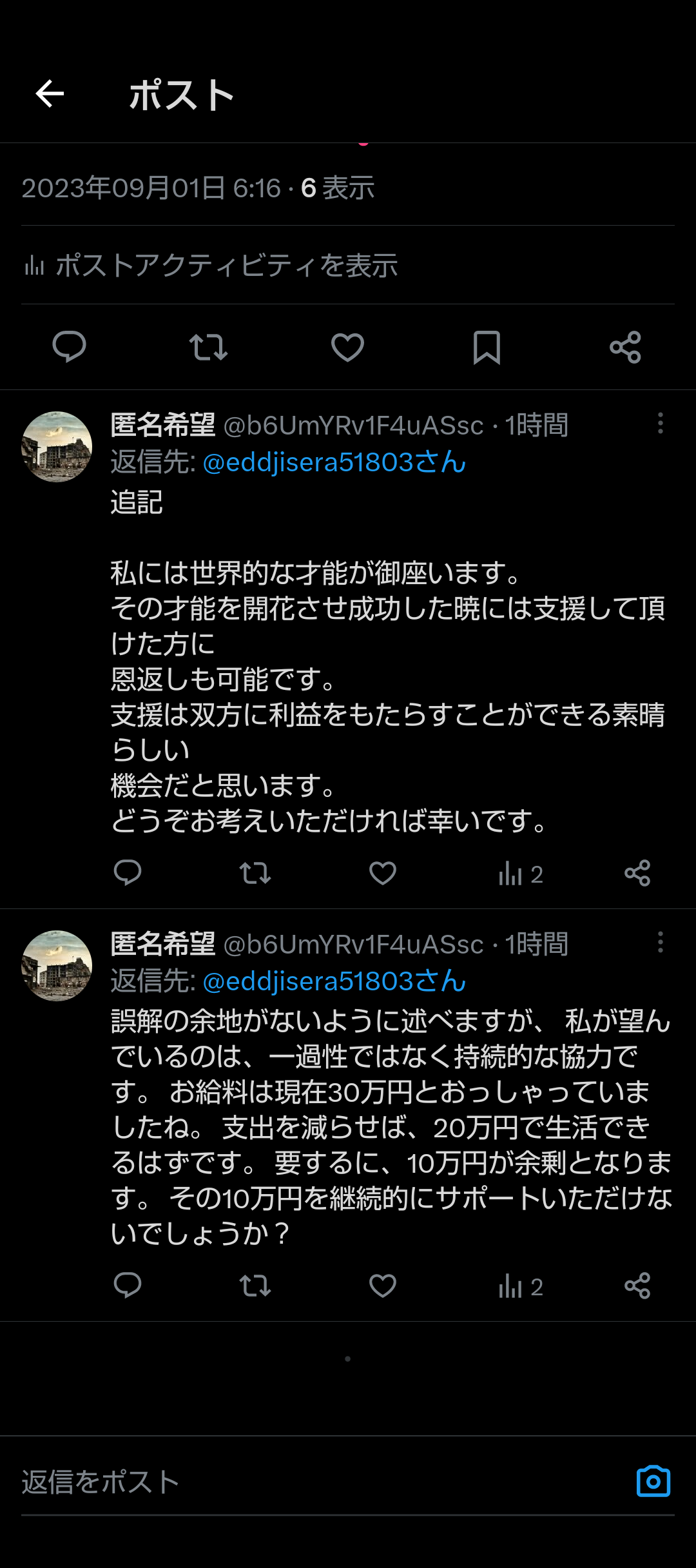Share the 追記 reply

[x=637, y=874]
